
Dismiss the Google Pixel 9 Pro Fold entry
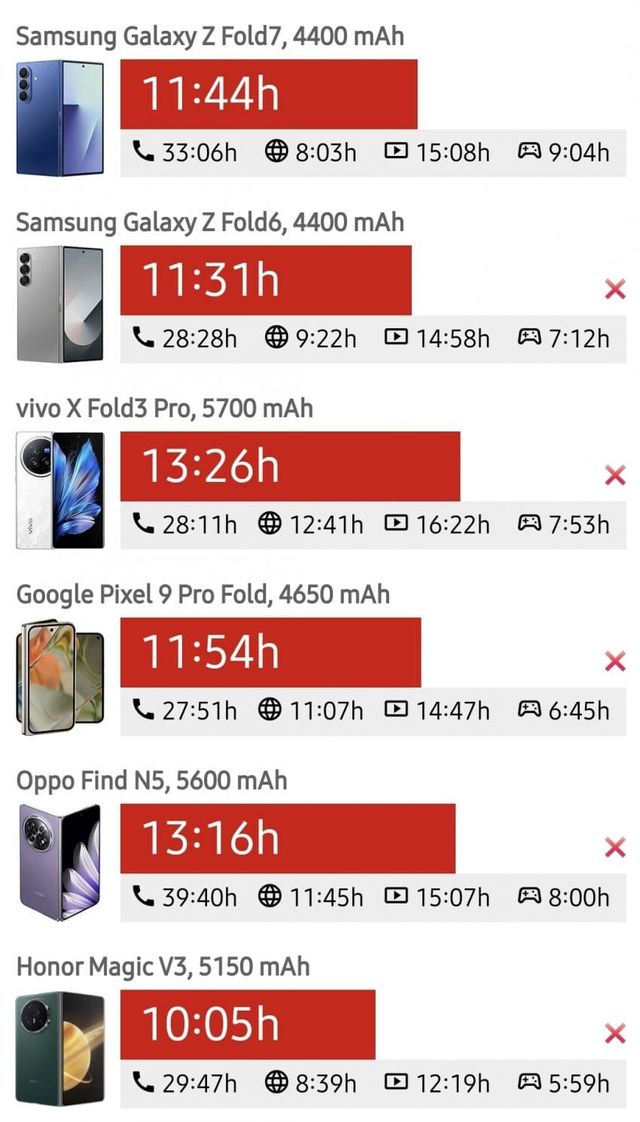[615, 661]
